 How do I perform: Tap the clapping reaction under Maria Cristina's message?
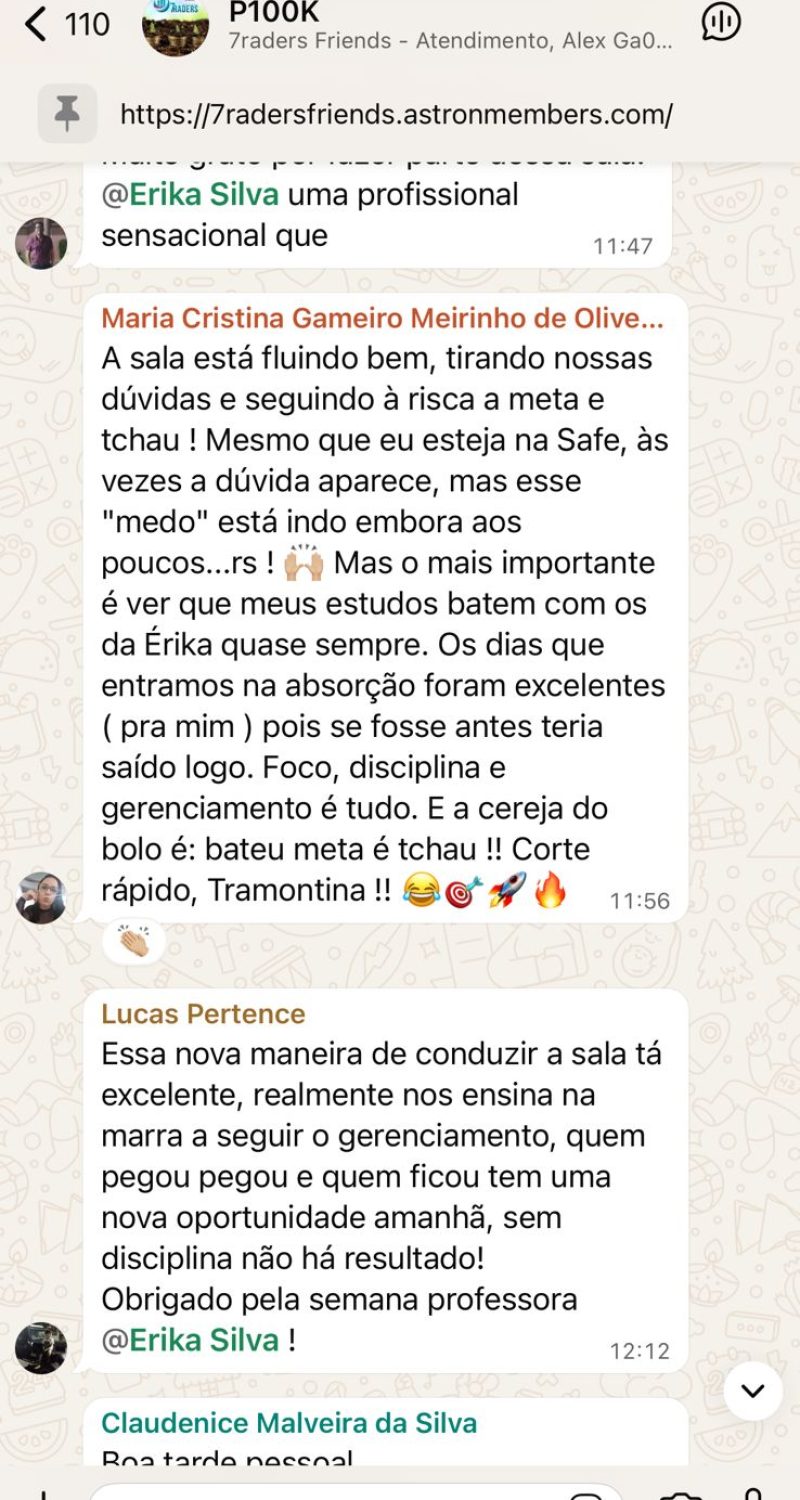133,942
